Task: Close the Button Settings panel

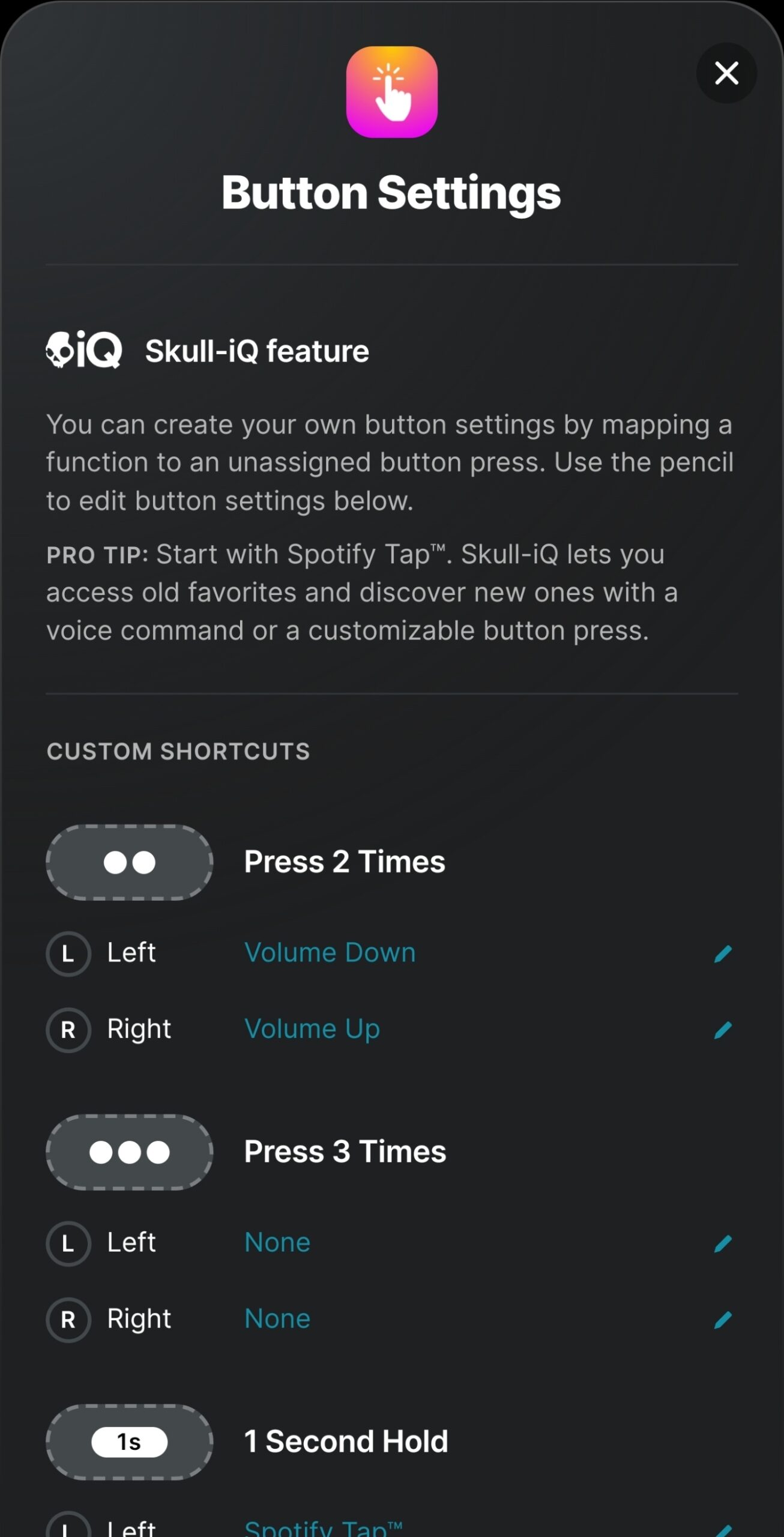Action: [x=726, y=73]
